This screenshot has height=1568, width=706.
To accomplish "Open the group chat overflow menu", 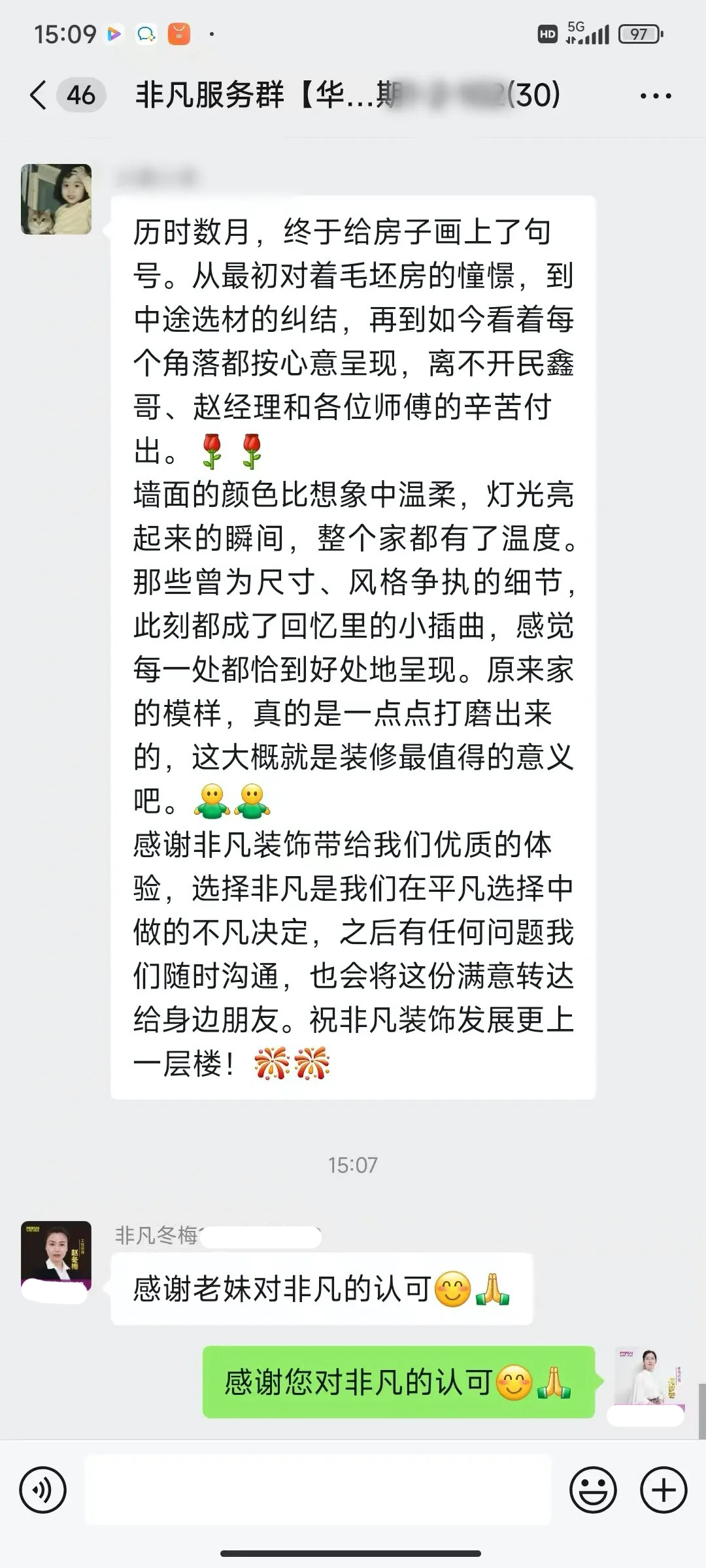I will coord(656,96).
